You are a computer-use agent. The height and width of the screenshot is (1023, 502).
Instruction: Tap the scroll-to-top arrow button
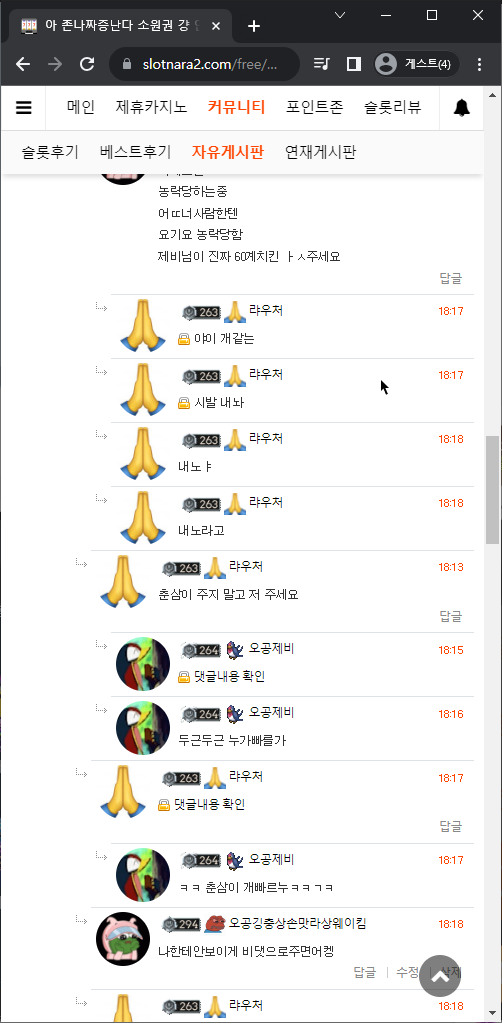[x=441, y=976]
